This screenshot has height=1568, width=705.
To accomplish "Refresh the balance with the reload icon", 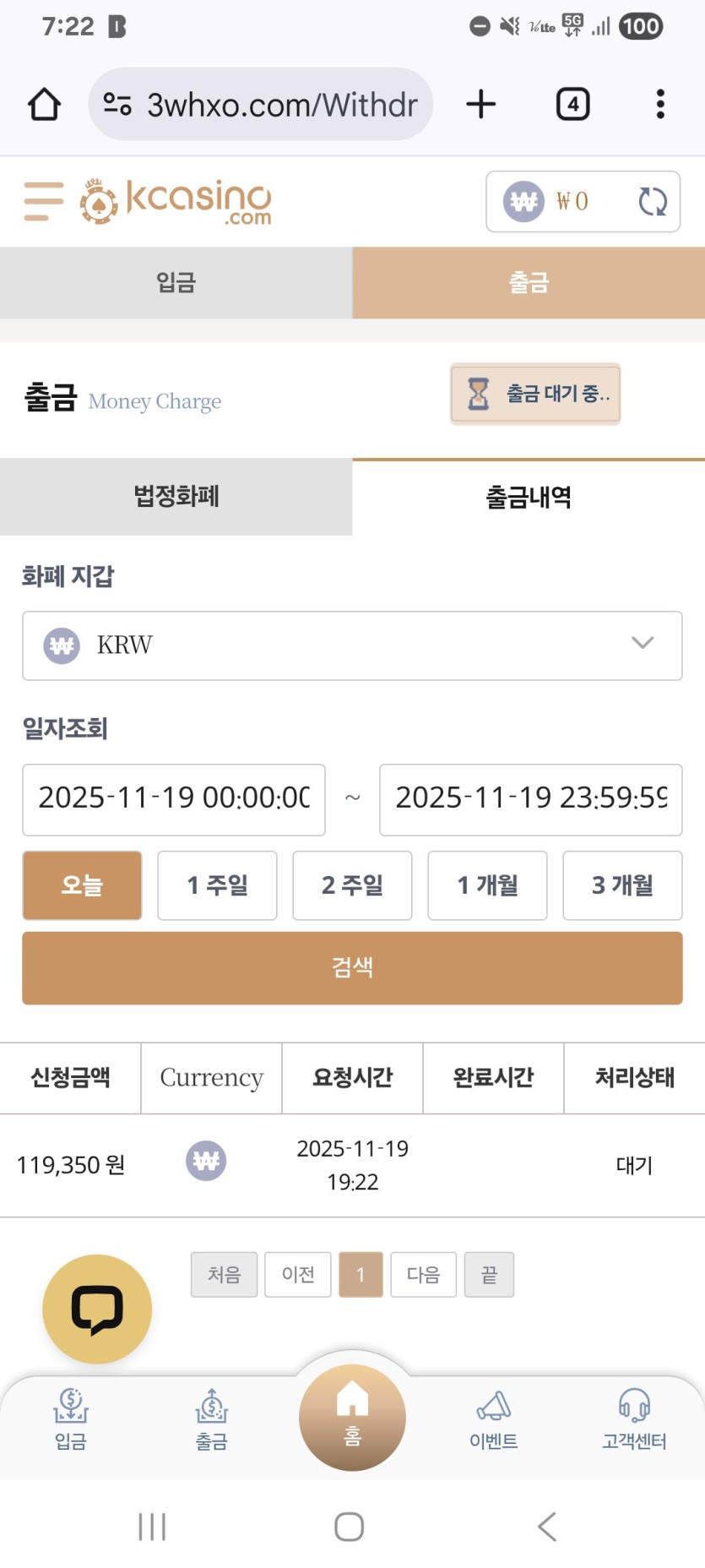I will [652, 202].
